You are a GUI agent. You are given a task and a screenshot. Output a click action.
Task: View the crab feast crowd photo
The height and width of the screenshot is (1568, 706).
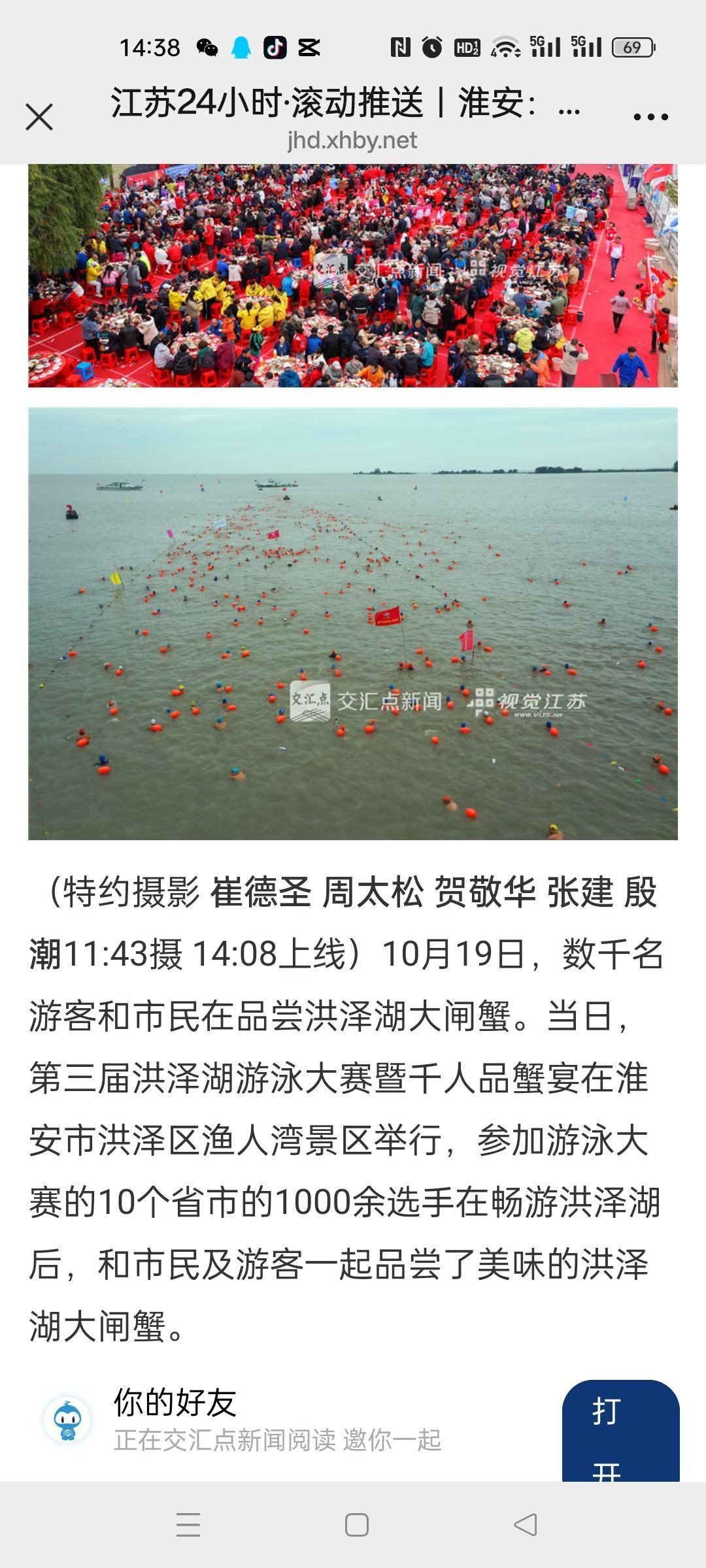353,276
